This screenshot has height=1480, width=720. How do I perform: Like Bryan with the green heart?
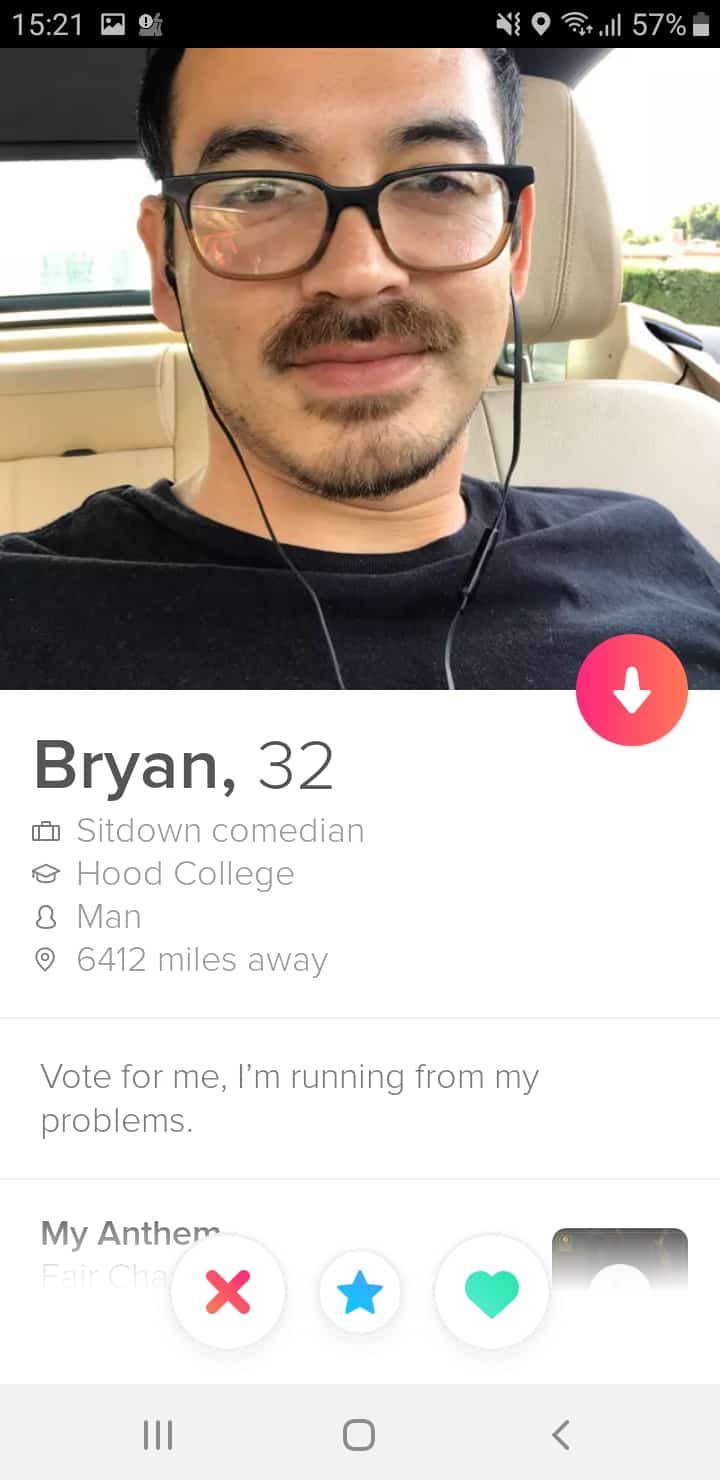coord(492,1292)
